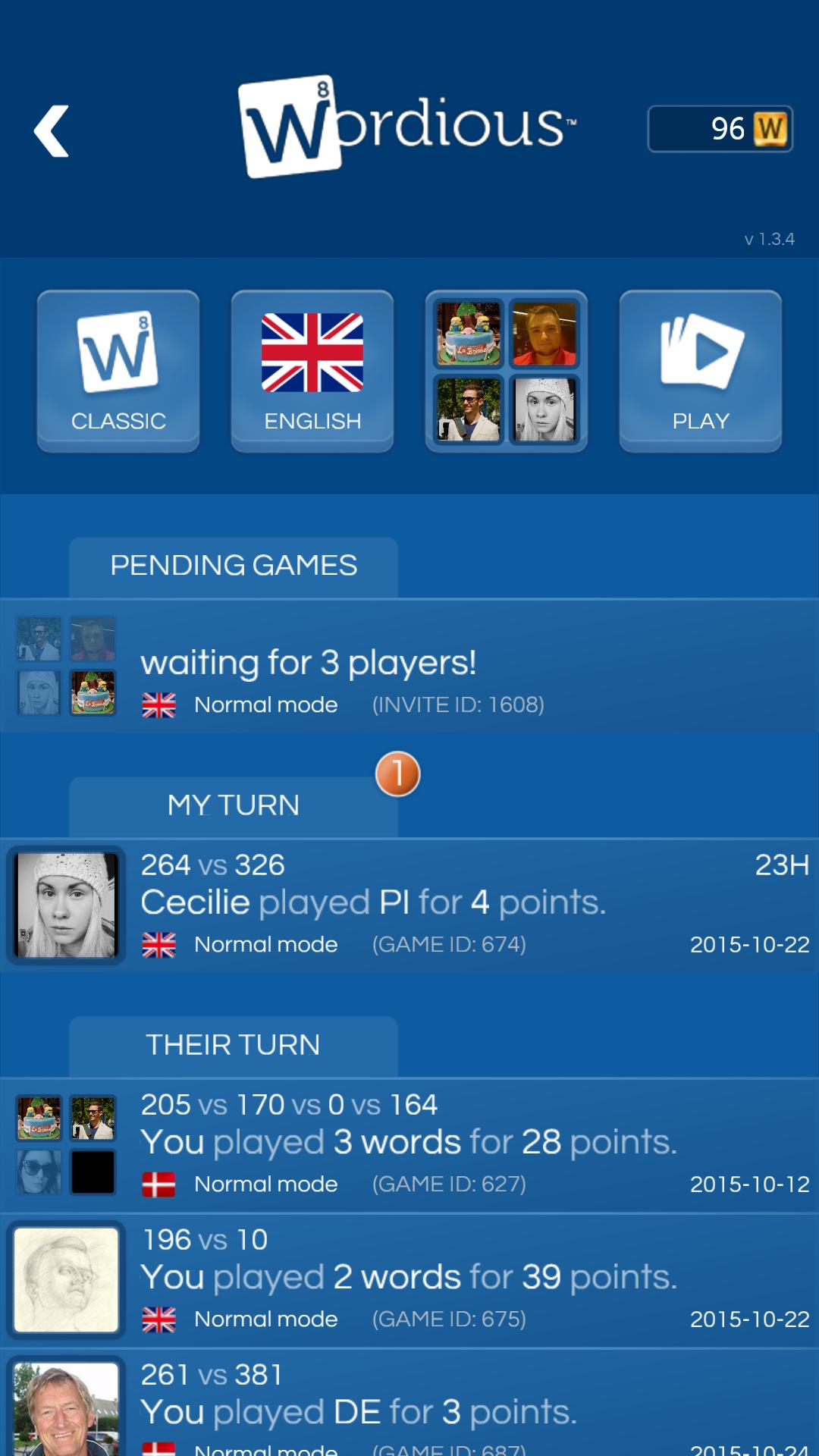Open game ID 675 scored 196 vs 10
The image size is (819, 1456).
tap(409, 1279)
